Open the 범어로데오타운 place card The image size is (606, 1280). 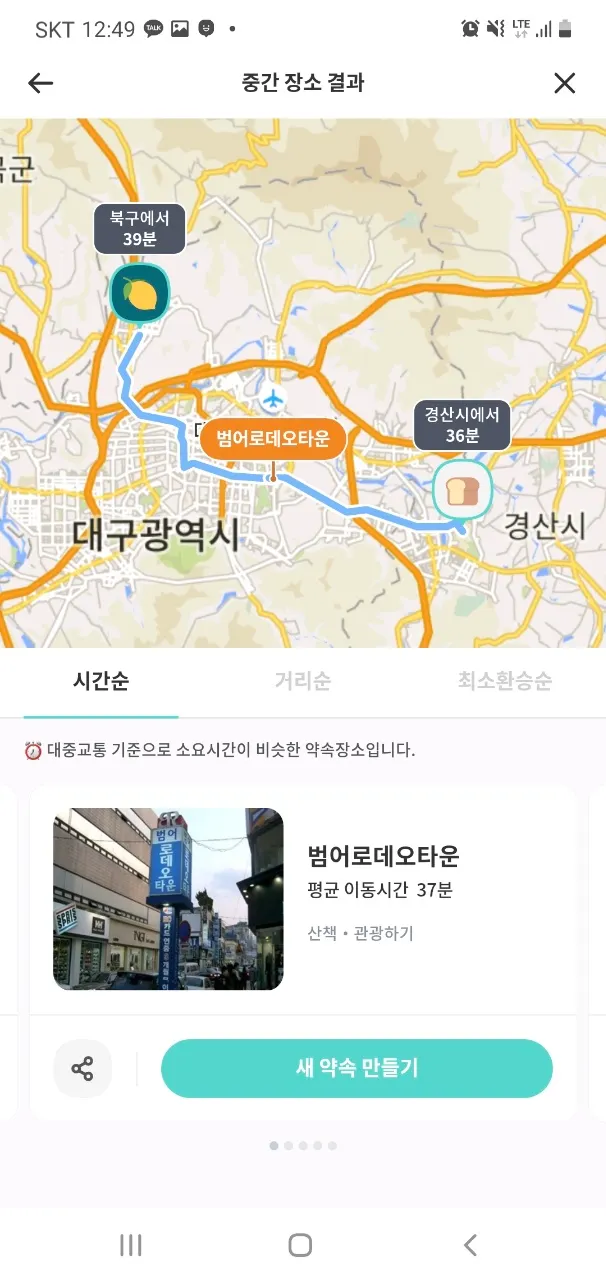tap(383, 870)
